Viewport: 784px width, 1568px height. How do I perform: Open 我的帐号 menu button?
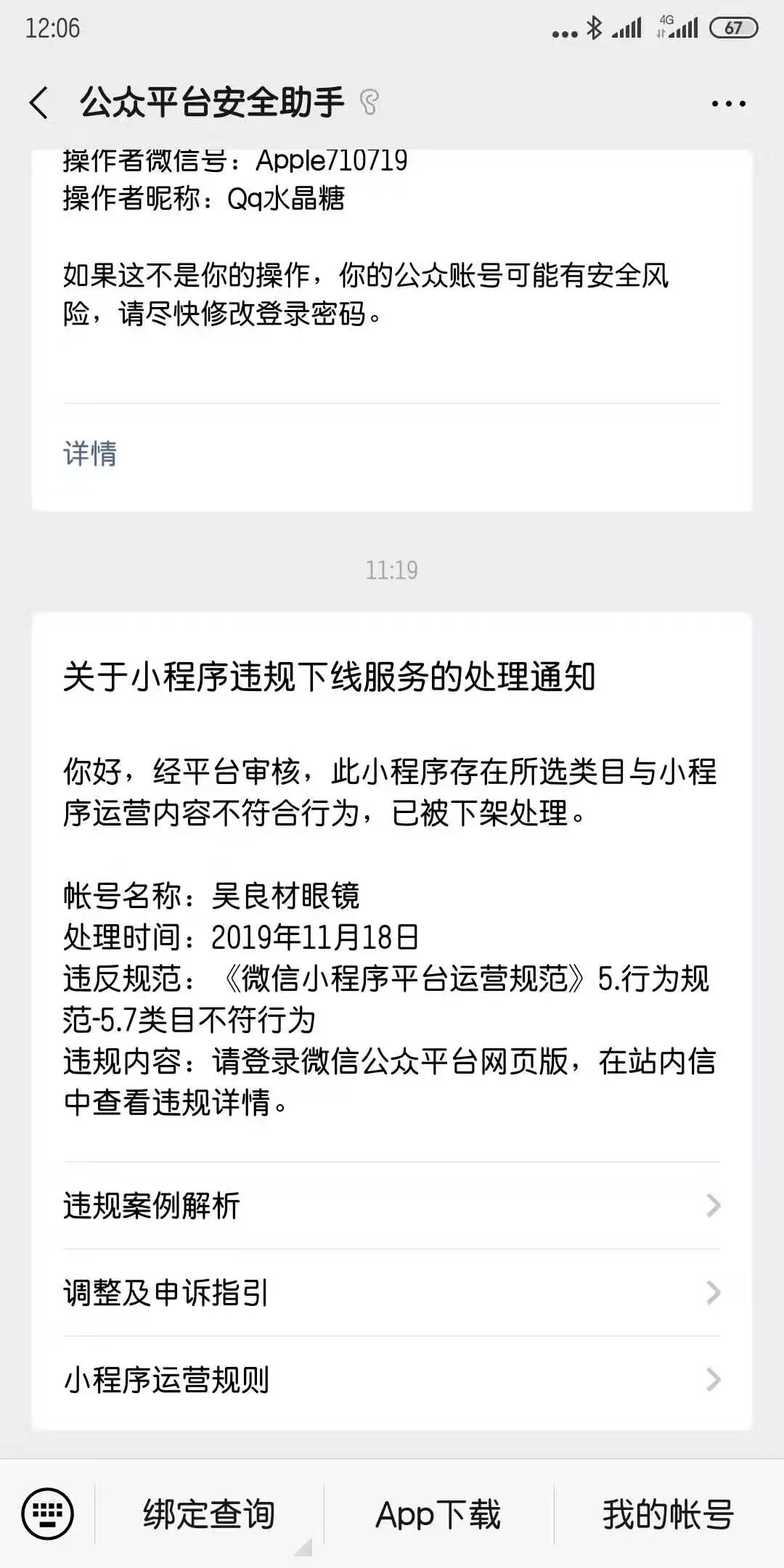coord(668,1515)
